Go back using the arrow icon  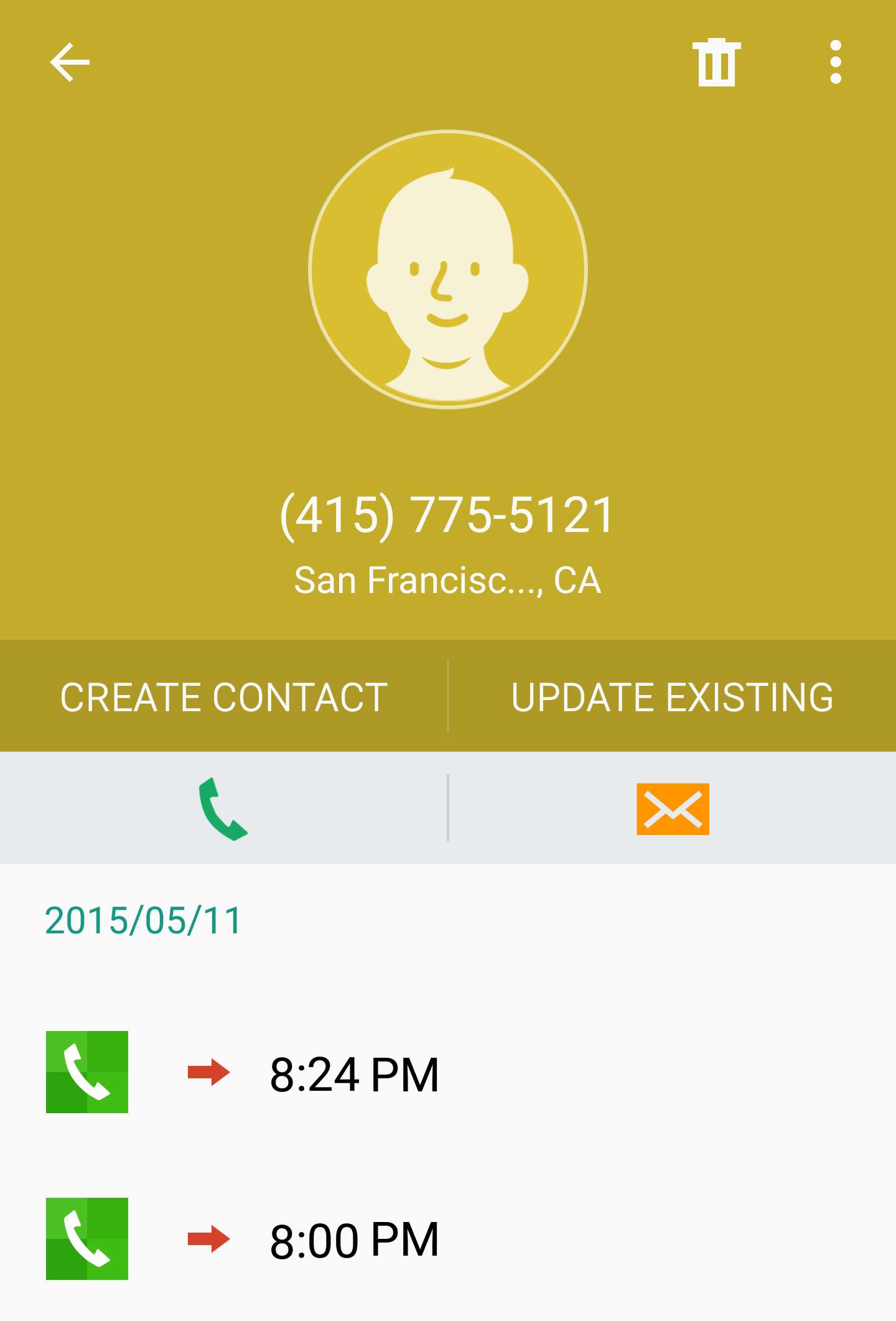point(70,62)
